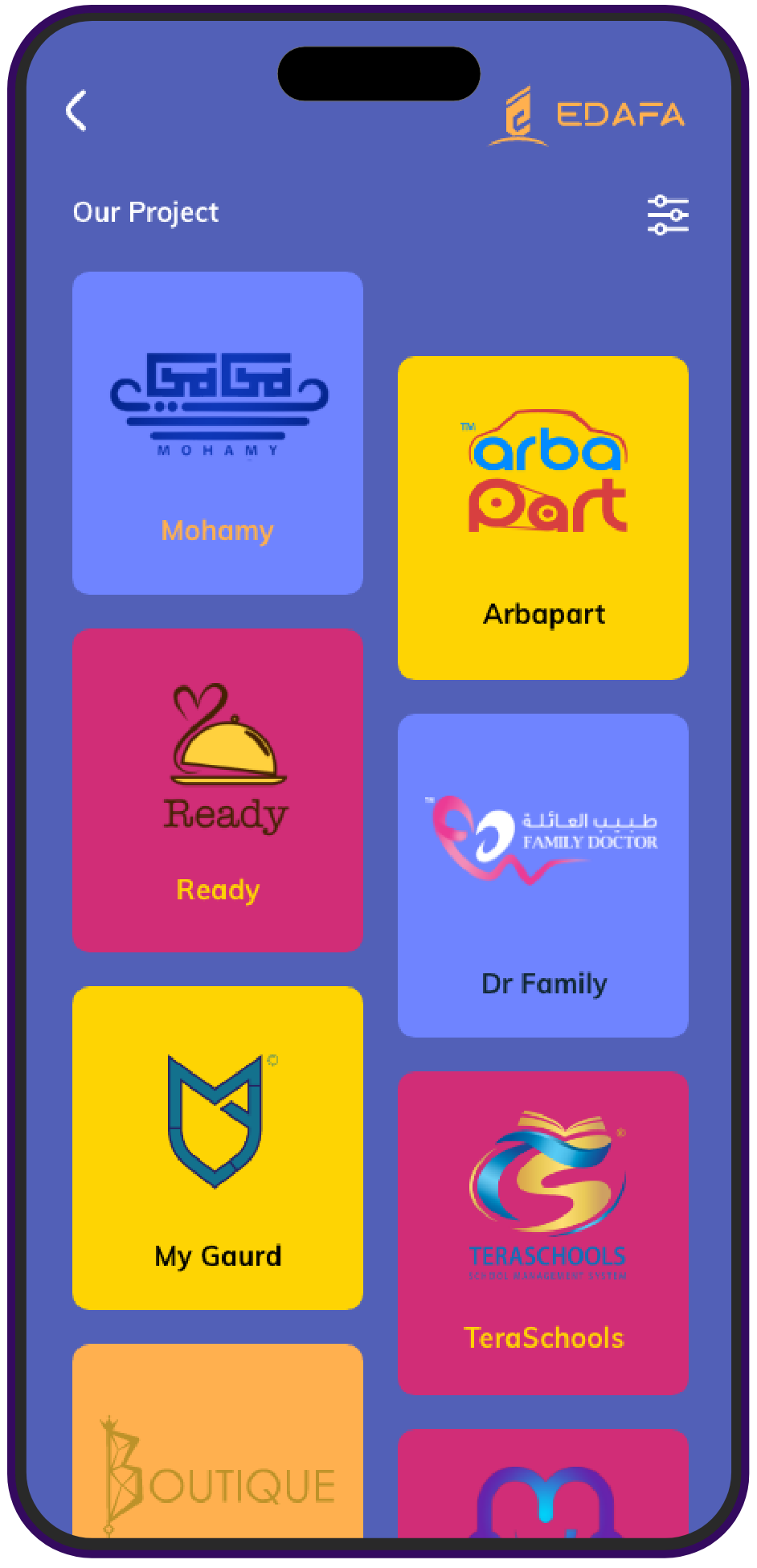757x1568 pixels.
Task: Open the My Gaurd project card
Action: click(x=217, y=1148)
